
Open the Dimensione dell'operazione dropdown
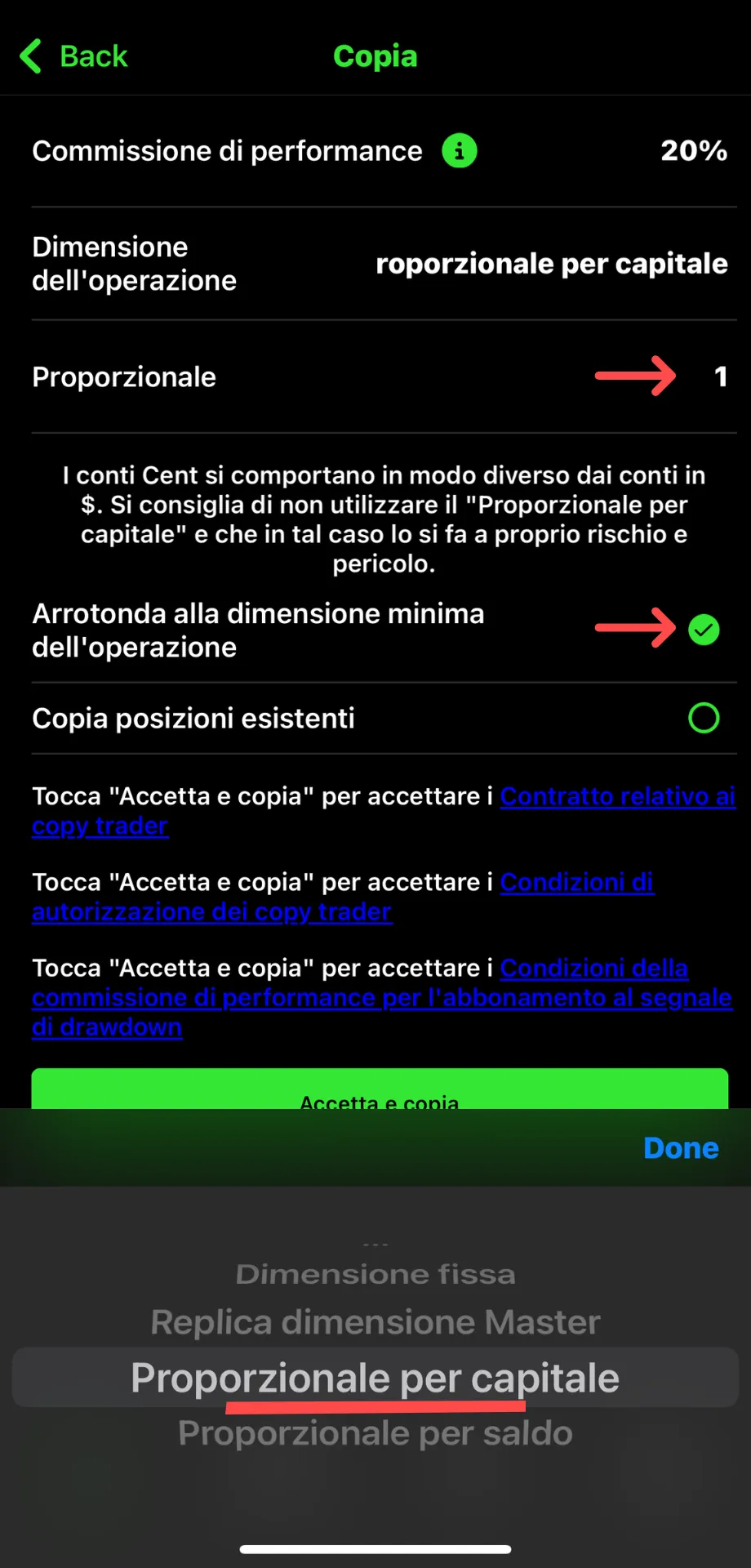tap(551, 264)
